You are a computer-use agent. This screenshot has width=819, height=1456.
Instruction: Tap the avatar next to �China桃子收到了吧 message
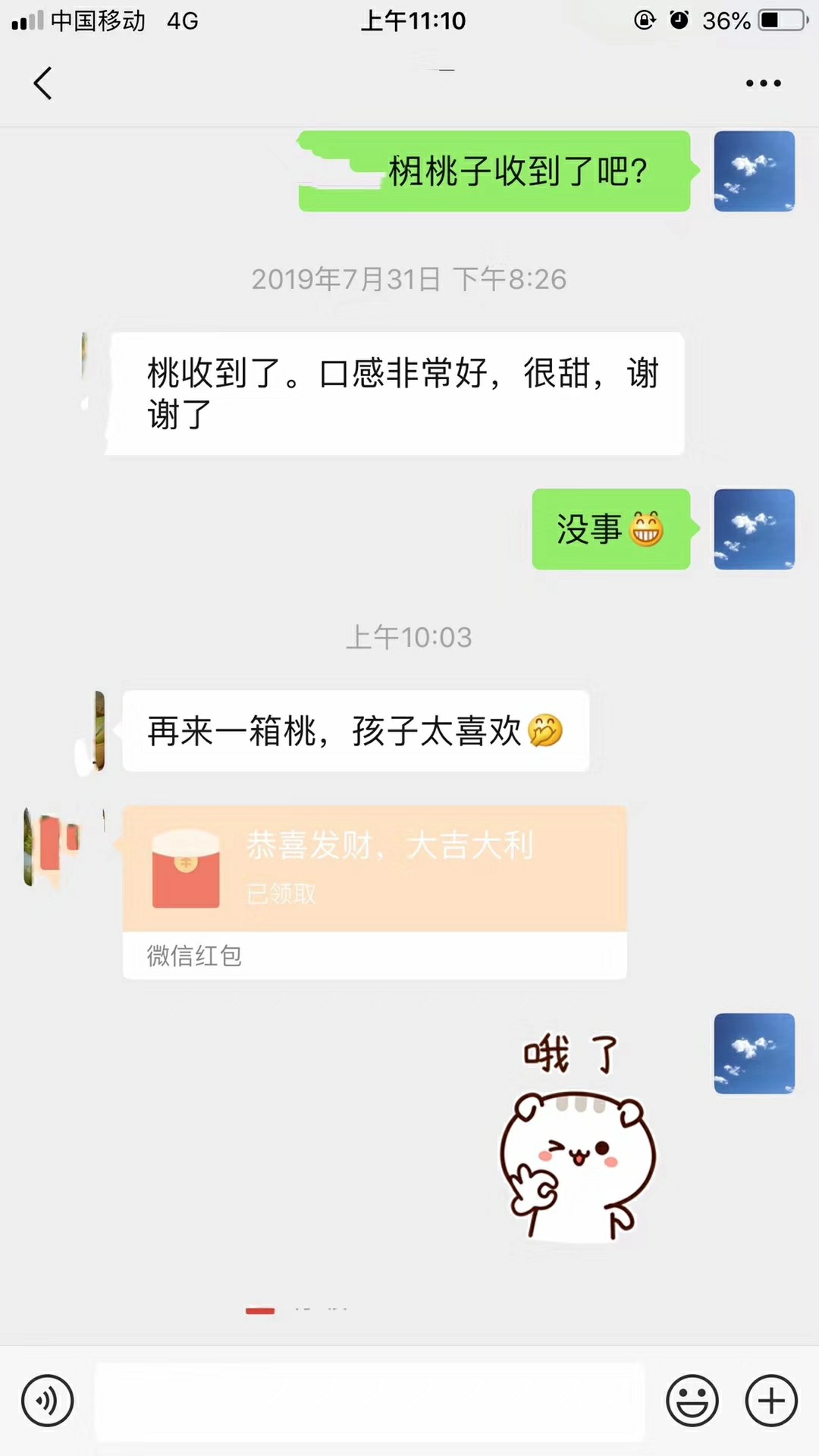pos(754,171)
